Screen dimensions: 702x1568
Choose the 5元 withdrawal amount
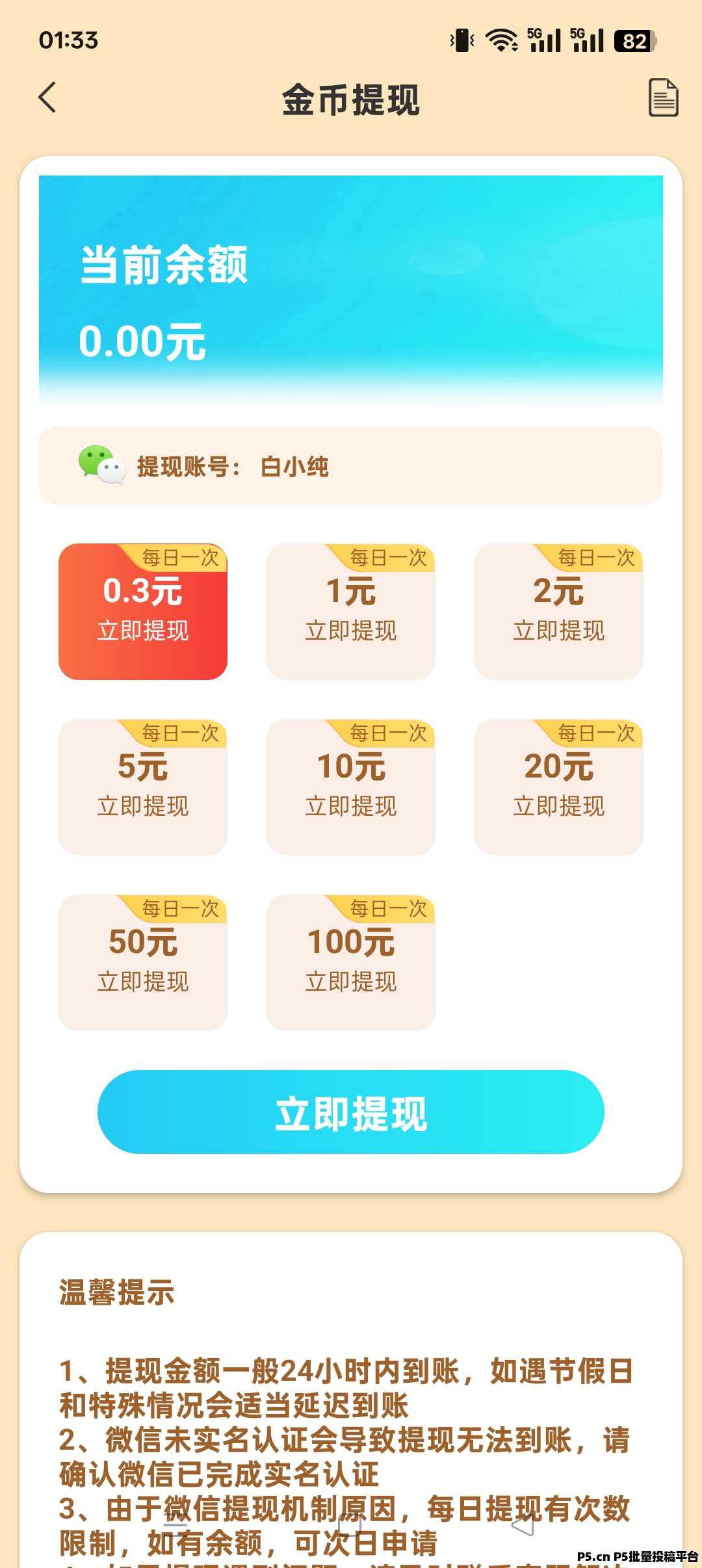(x=143, y=787)
